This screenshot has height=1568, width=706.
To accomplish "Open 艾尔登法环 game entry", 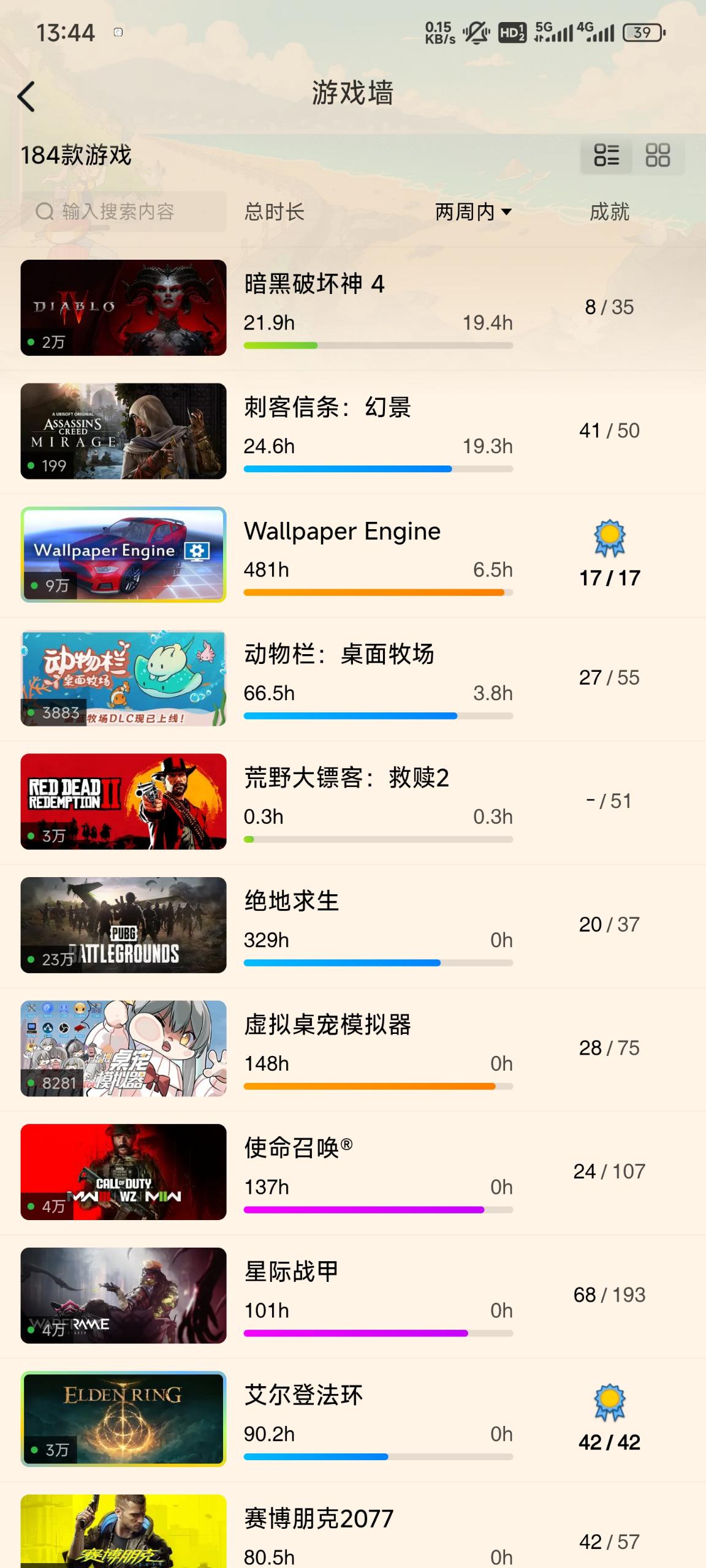I will [x=353, y=1419].
